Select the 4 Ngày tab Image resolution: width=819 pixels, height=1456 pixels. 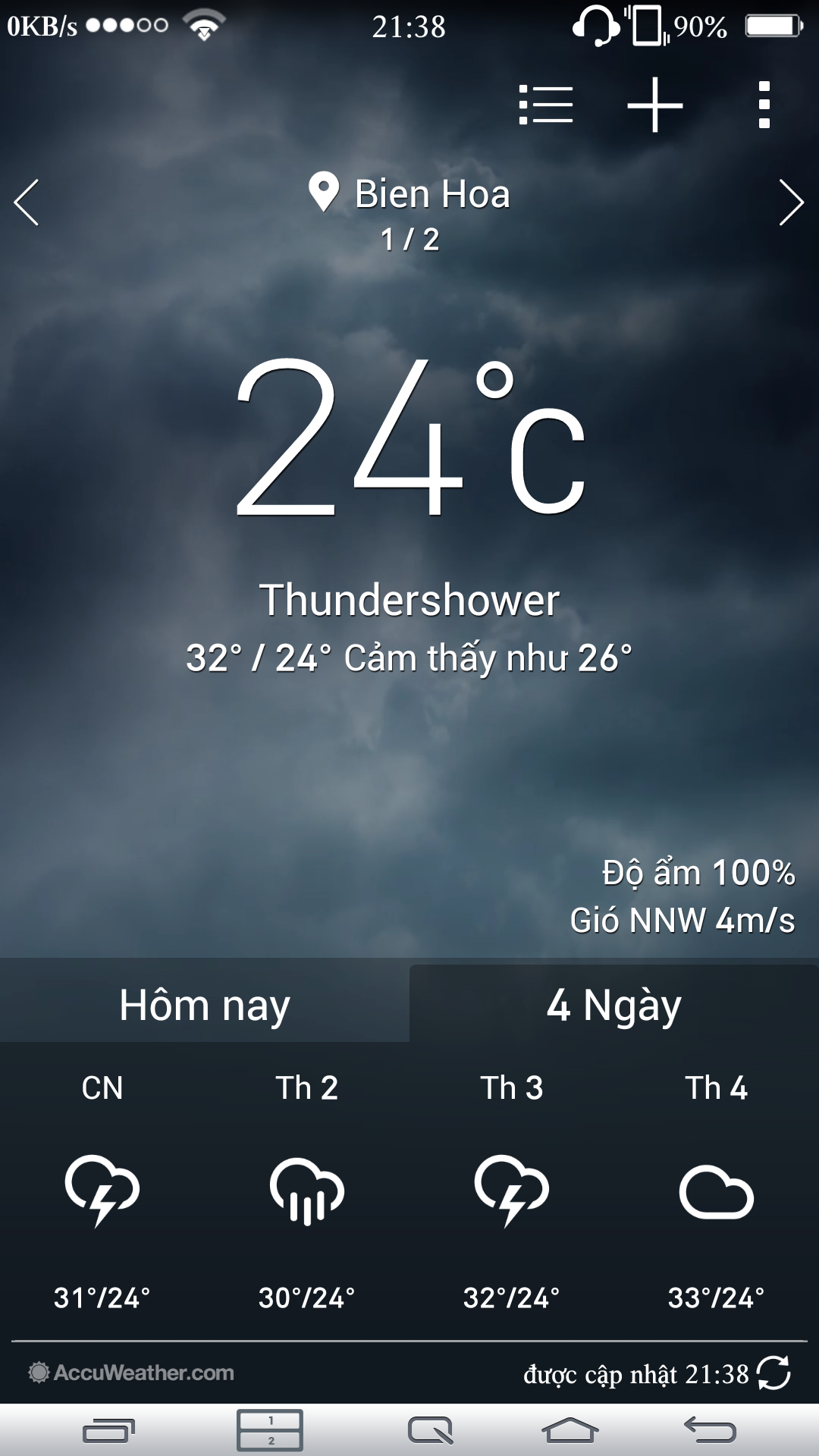point(613,1005)
